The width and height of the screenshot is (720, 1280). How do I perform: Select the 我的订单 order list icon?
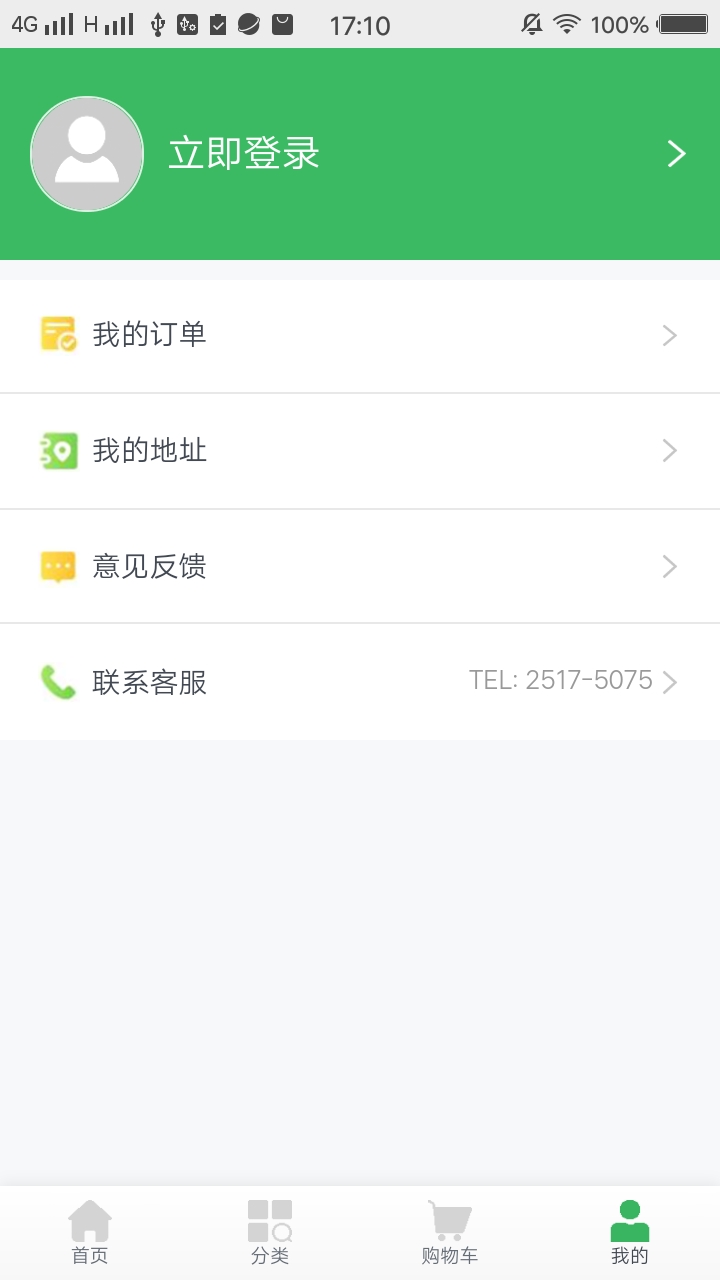pos(58,335)
